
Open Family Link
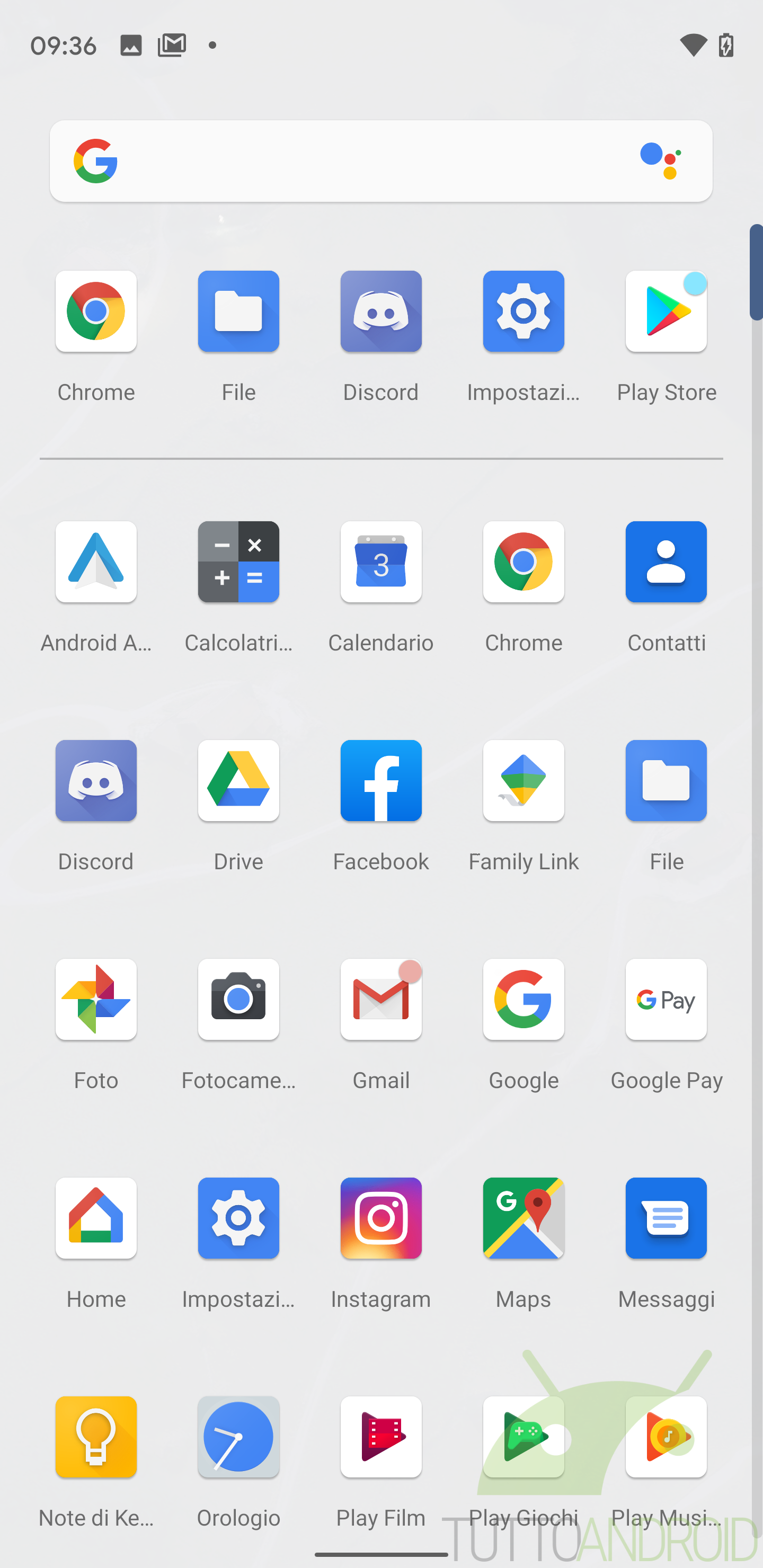(523, 781)
